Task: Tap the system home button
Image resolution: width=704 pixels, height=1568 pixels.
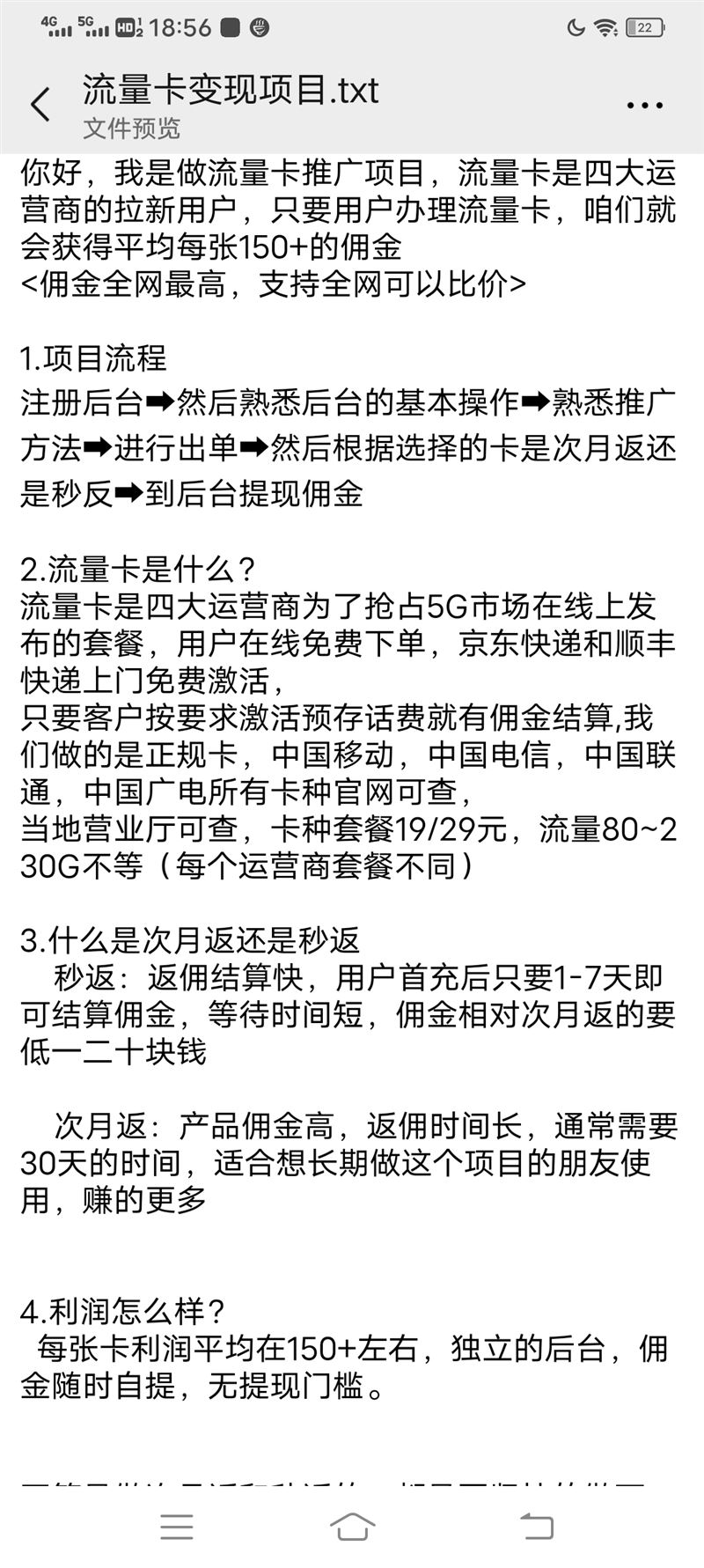Action: point(352,1526)
